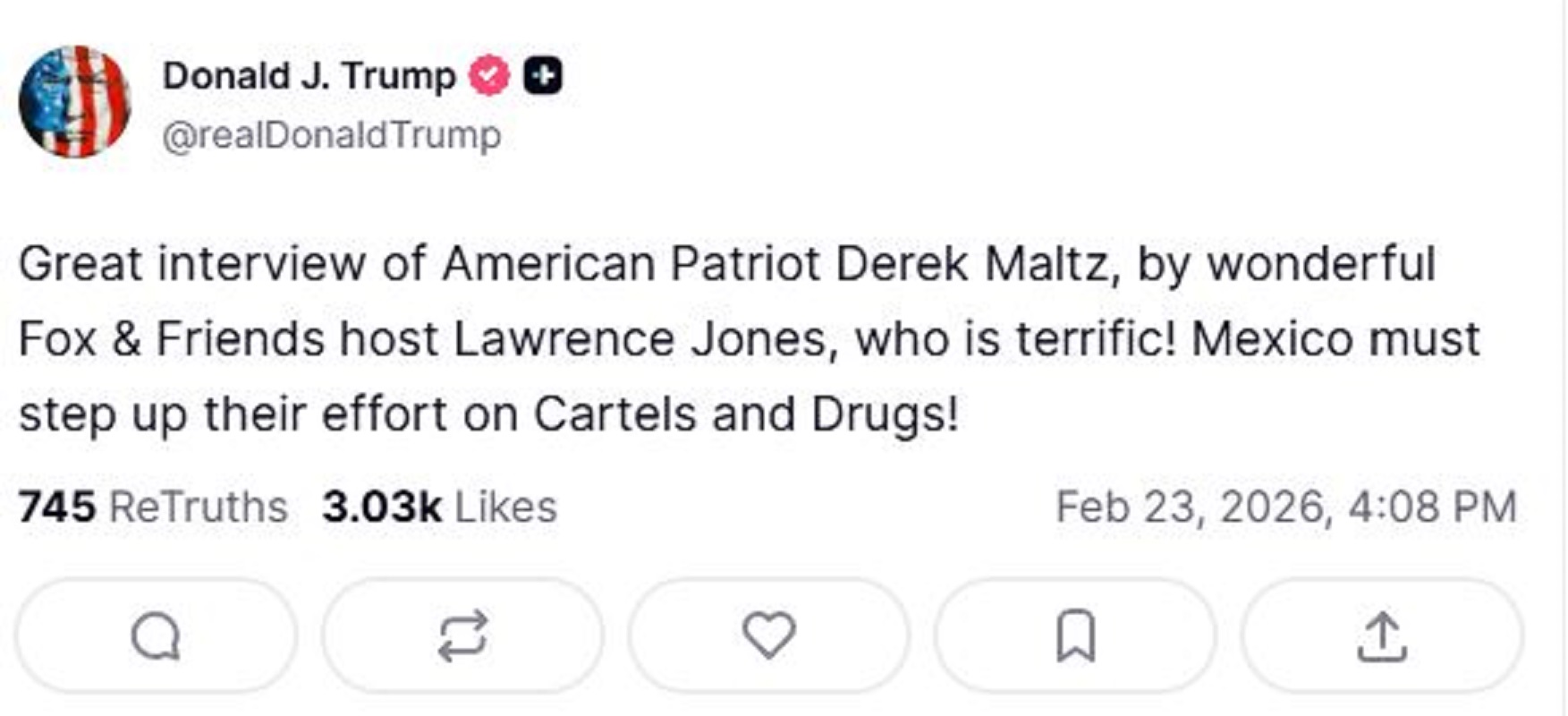View the 3.03k Likes list
The height and width of the screenshot is (716, 1568).
coord(439,507)
